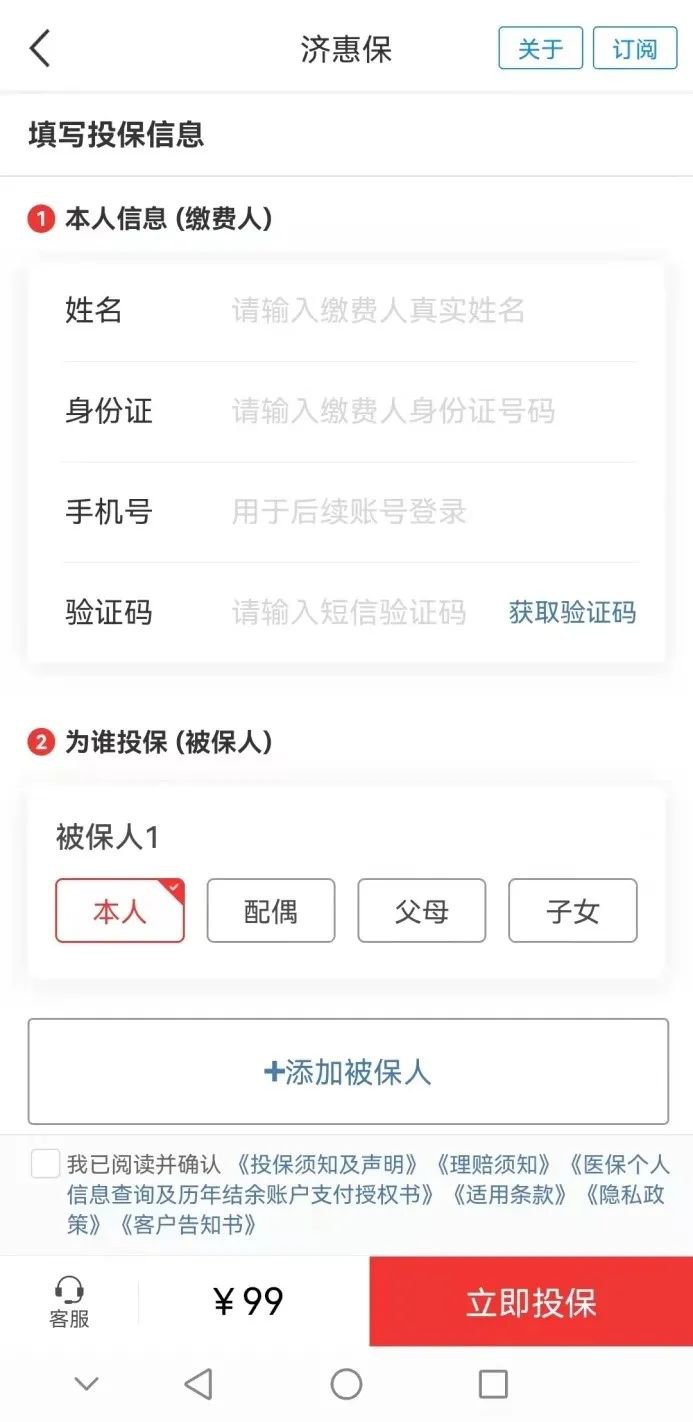
Task: Add another insured via 添加被保人
Action: [x=348, y=1072]
